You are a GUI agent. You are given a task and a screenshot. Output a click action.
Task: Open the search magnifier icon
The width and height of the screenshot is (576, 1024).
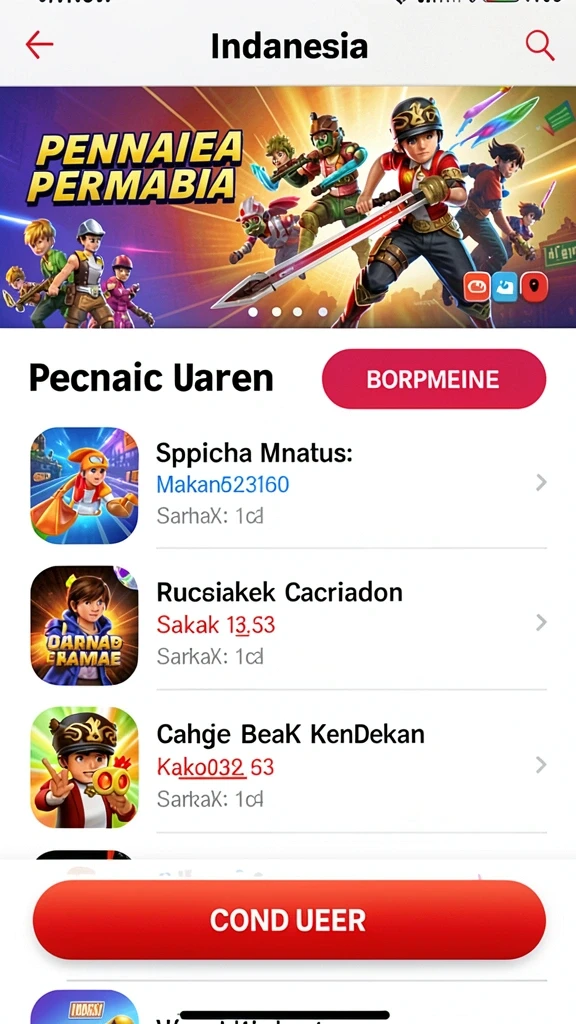[x=540, y=45]
